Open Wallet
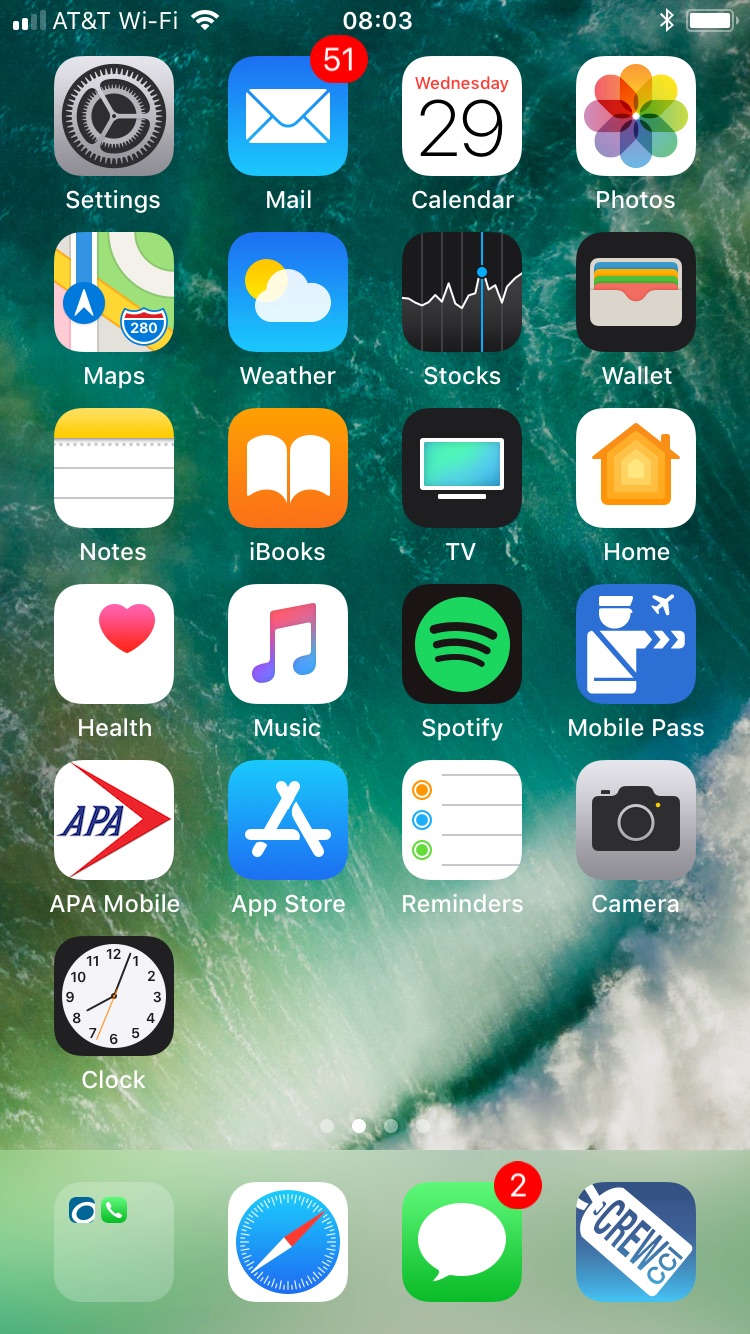This screenshot has width=750, height=1334. [636, 292]
